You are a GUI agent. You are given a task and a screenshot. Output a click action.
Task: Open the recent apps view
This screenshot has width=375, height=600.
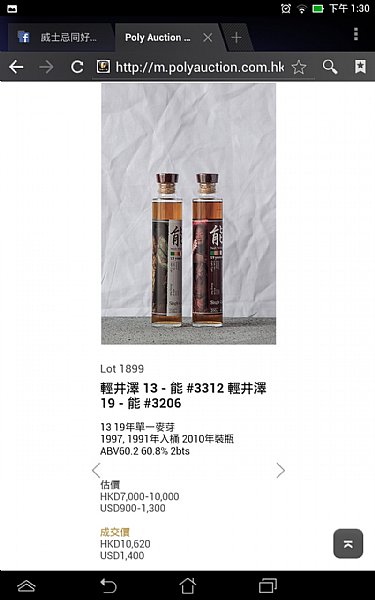click(x=268, y=586)
